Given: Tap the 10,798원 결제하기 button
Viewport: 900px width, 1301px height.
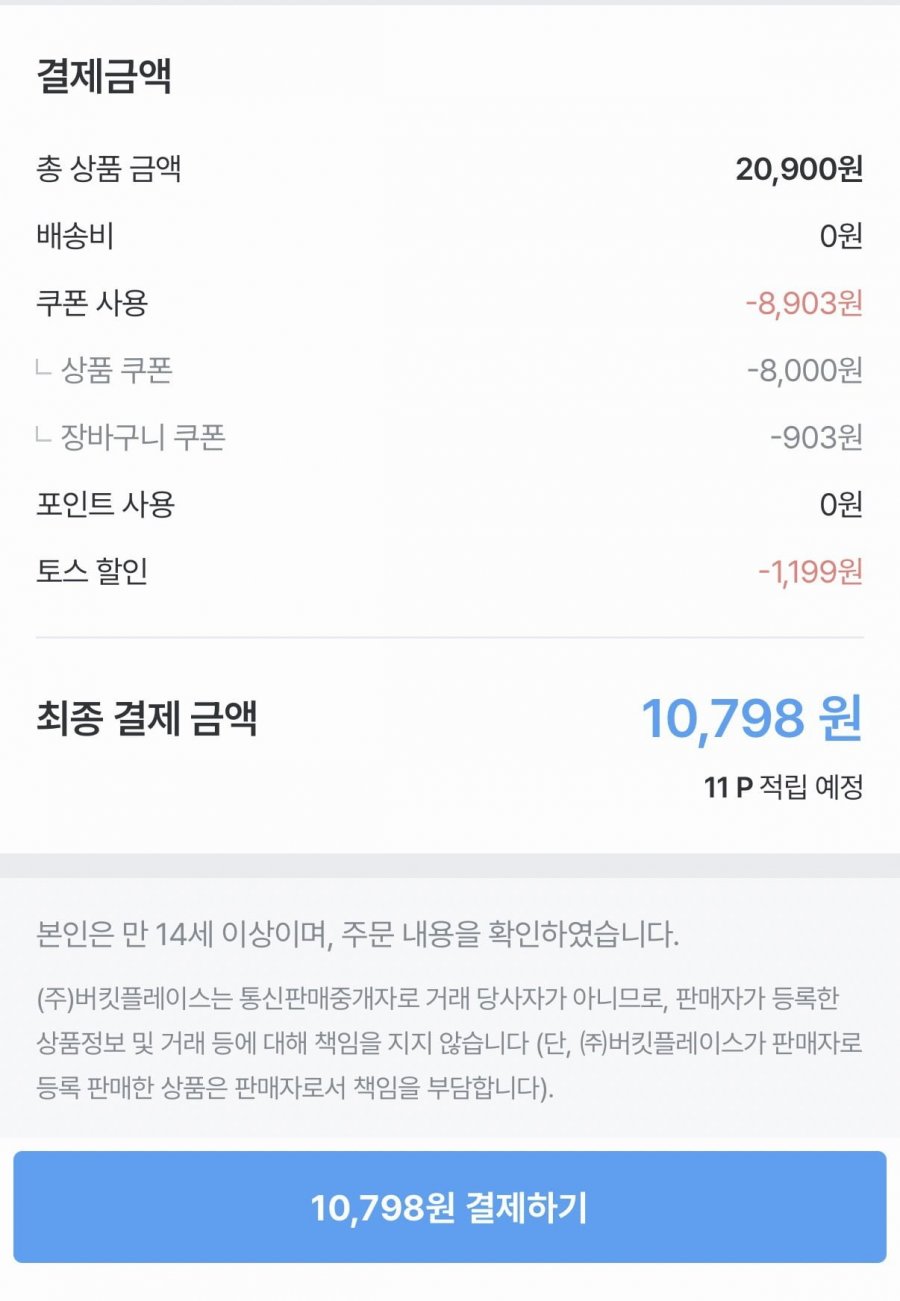Looking at the screenshot, I should (449, 1207).
